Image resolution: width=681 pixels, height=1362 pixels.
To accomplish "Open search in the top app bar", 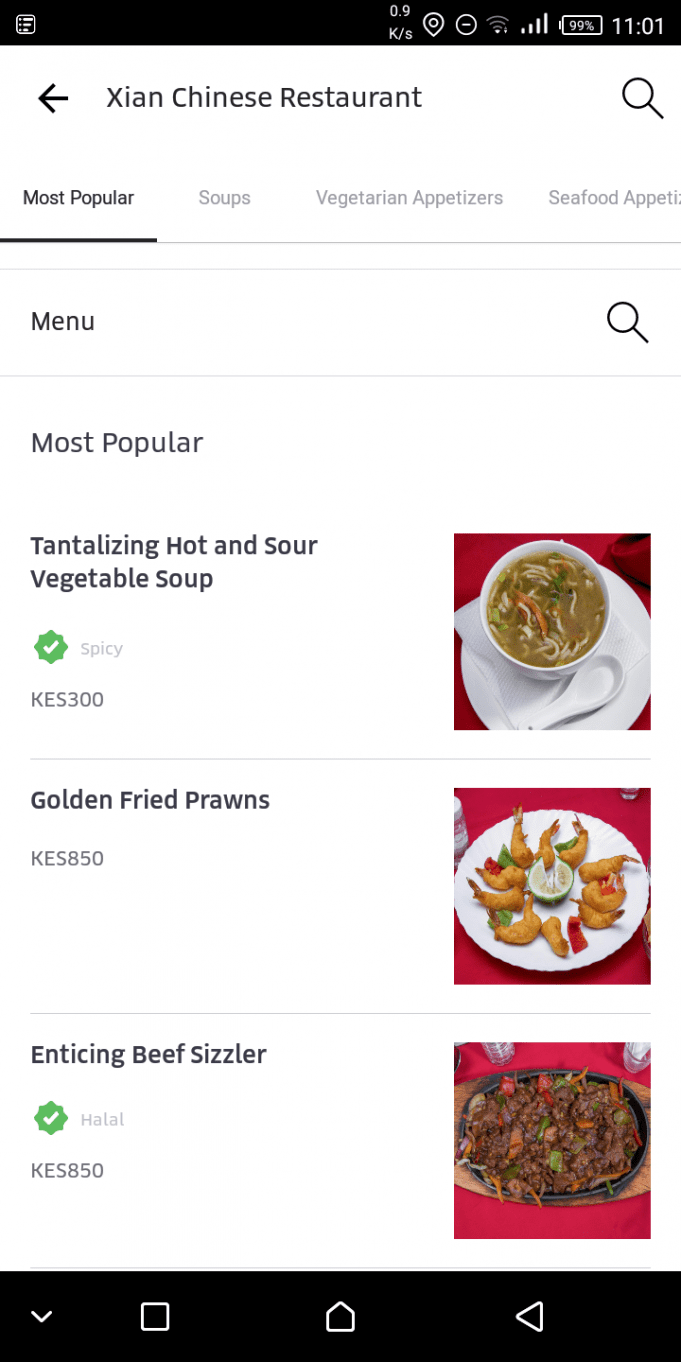I will tap(642, 98).
